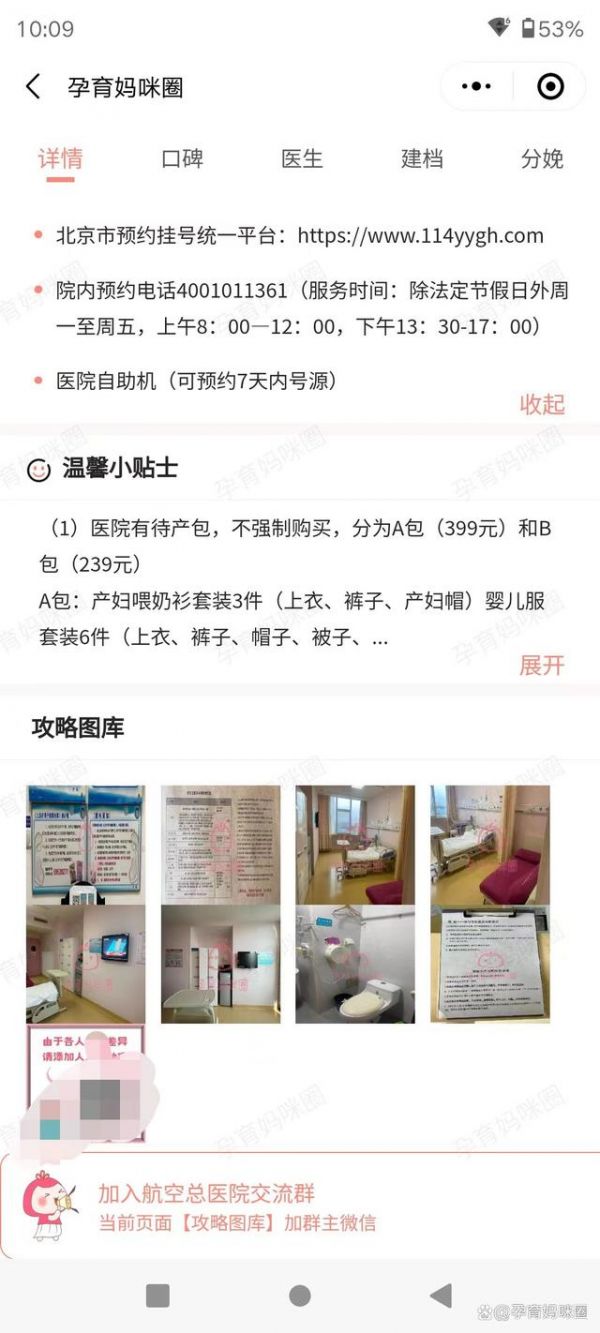600x1333 pixels.
Task: View the gallery photo with wall TV
Action: tap(86, 964)
